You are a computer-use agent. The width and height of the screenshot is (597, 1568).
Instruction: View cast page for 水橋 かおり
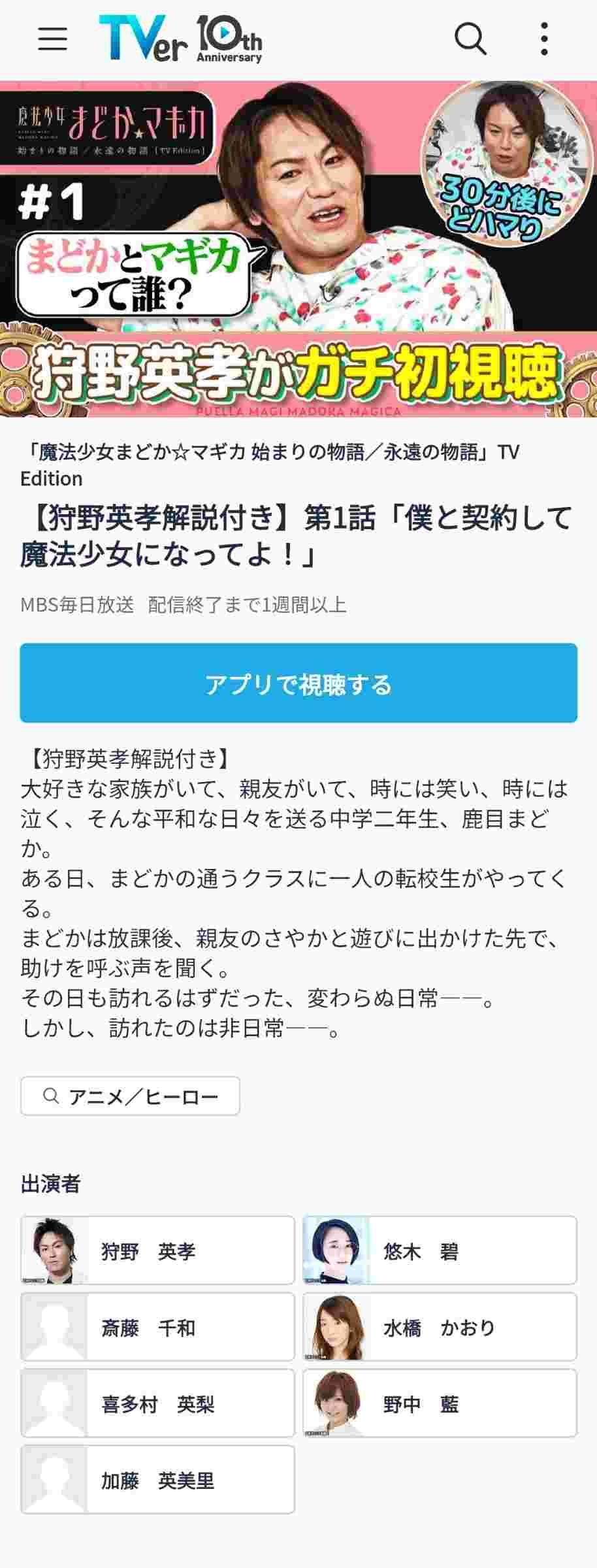click(x=440, y=1328)
